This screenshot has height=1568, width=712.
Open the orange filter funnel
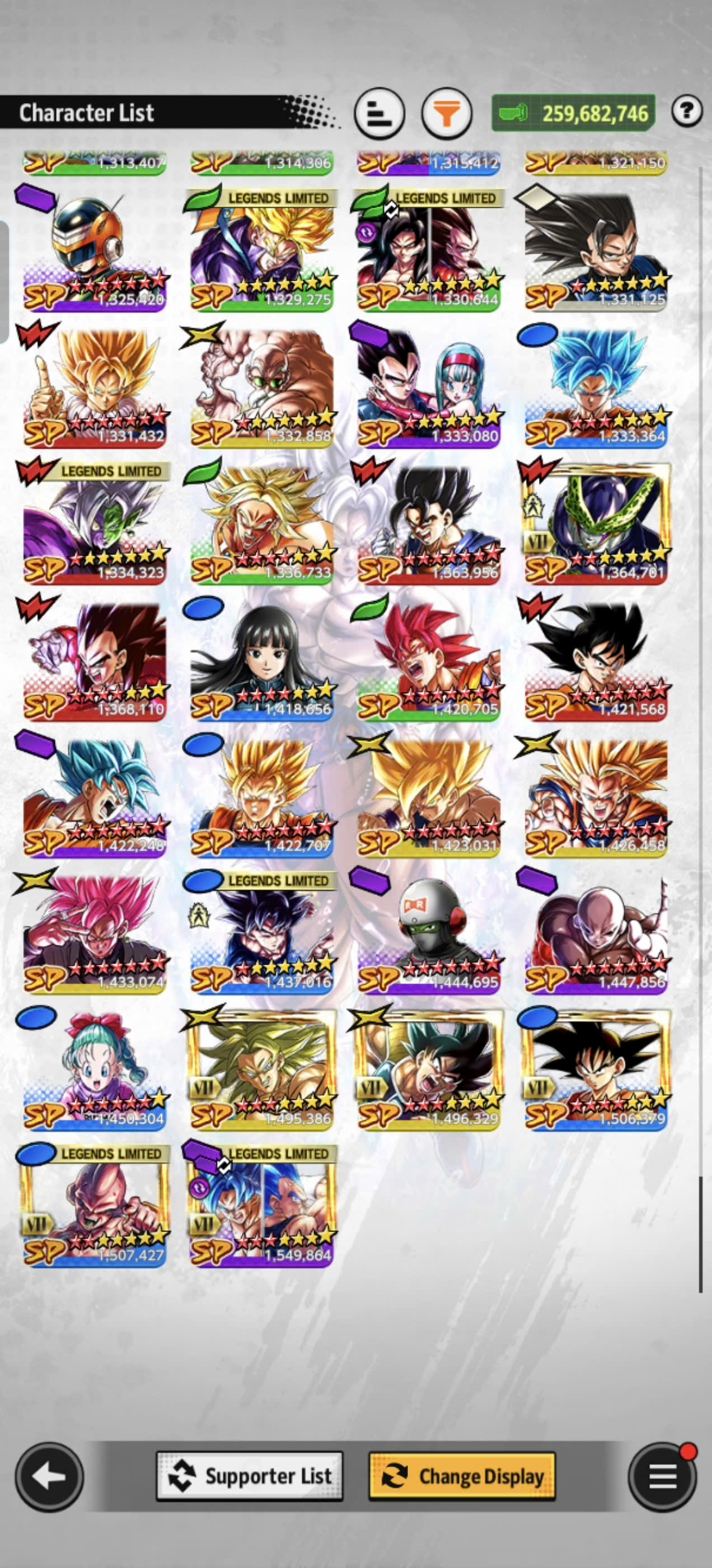[x=447, y=114]
